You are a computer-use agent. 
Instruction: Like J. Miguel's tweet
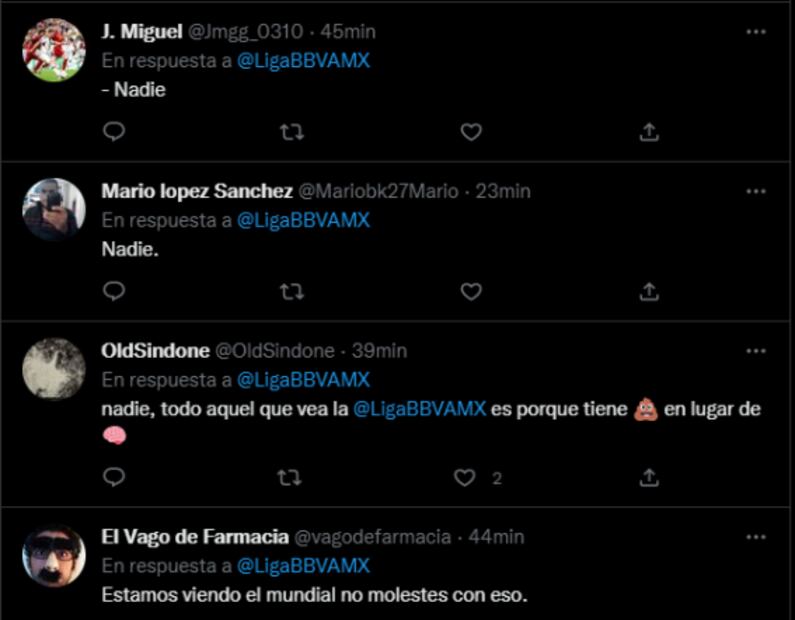470,132
